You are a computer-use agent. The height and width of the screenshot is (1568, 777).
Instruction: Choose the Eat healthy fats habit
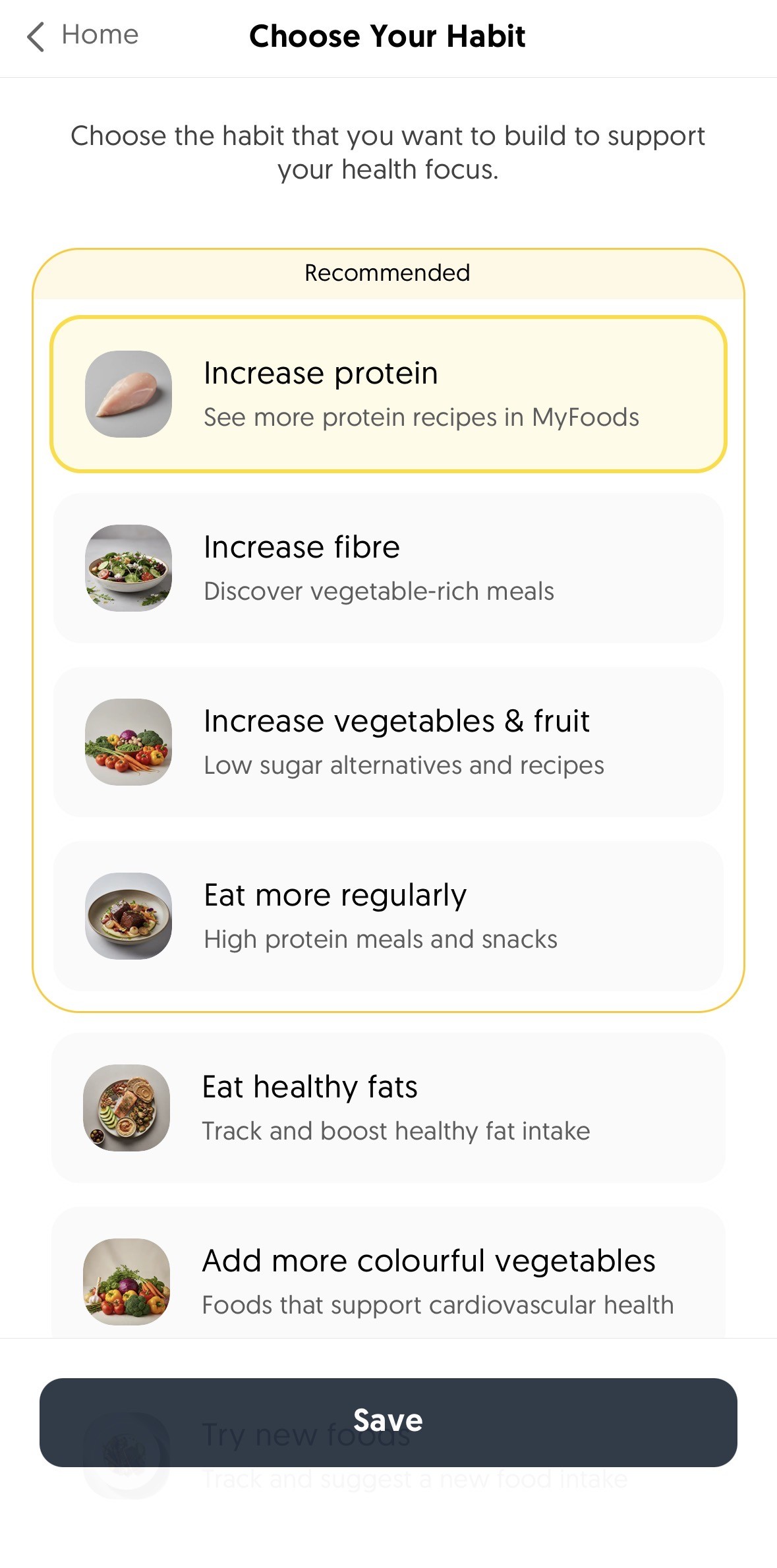[x=388, y=1108]
